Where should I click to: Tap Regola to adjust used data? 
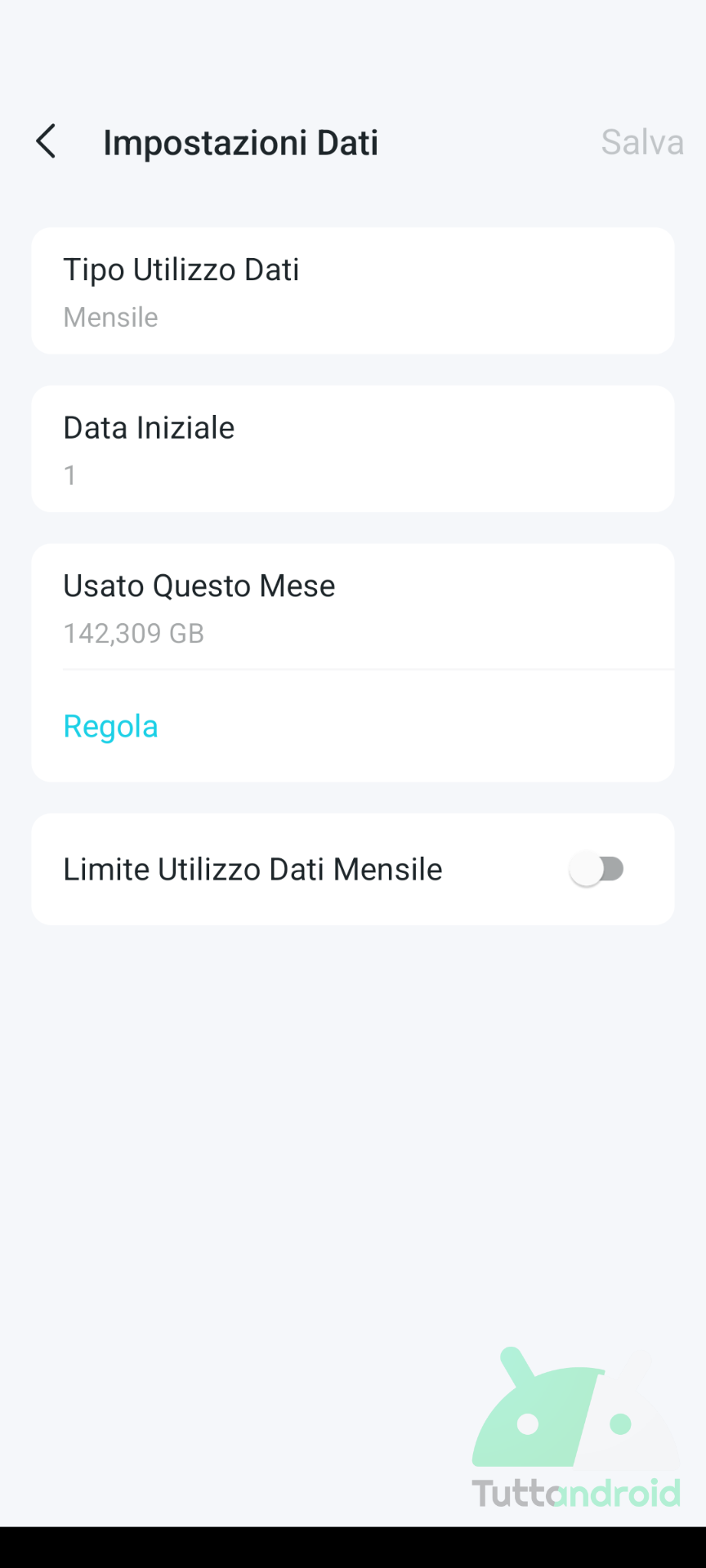tap(110, 726)
